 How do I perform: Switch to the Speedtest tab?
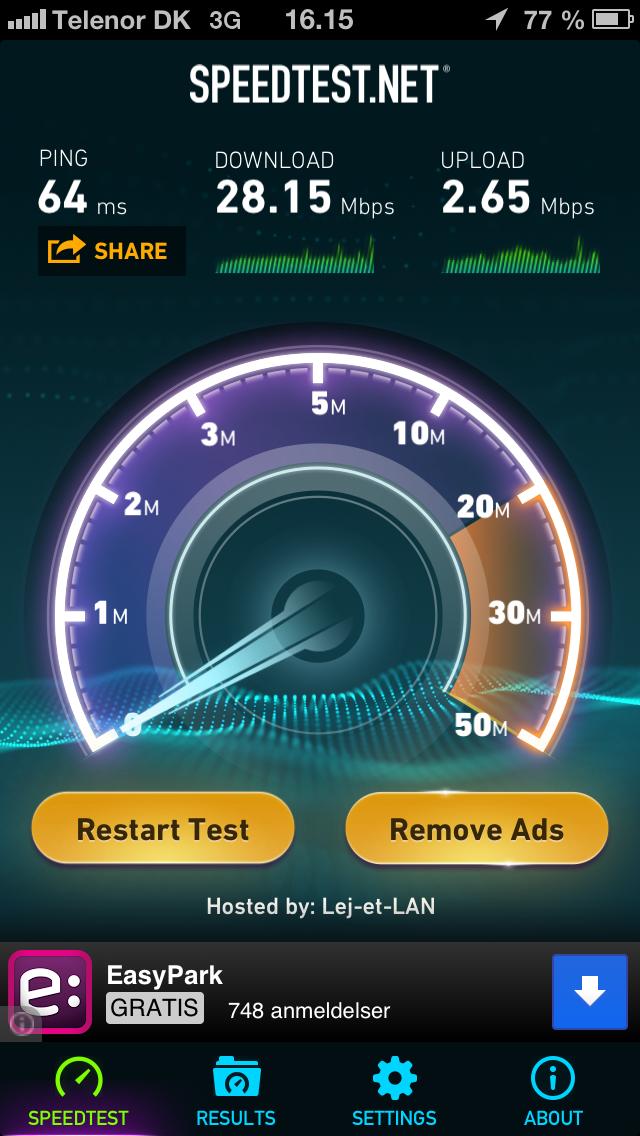click(x=78, y=1091)
